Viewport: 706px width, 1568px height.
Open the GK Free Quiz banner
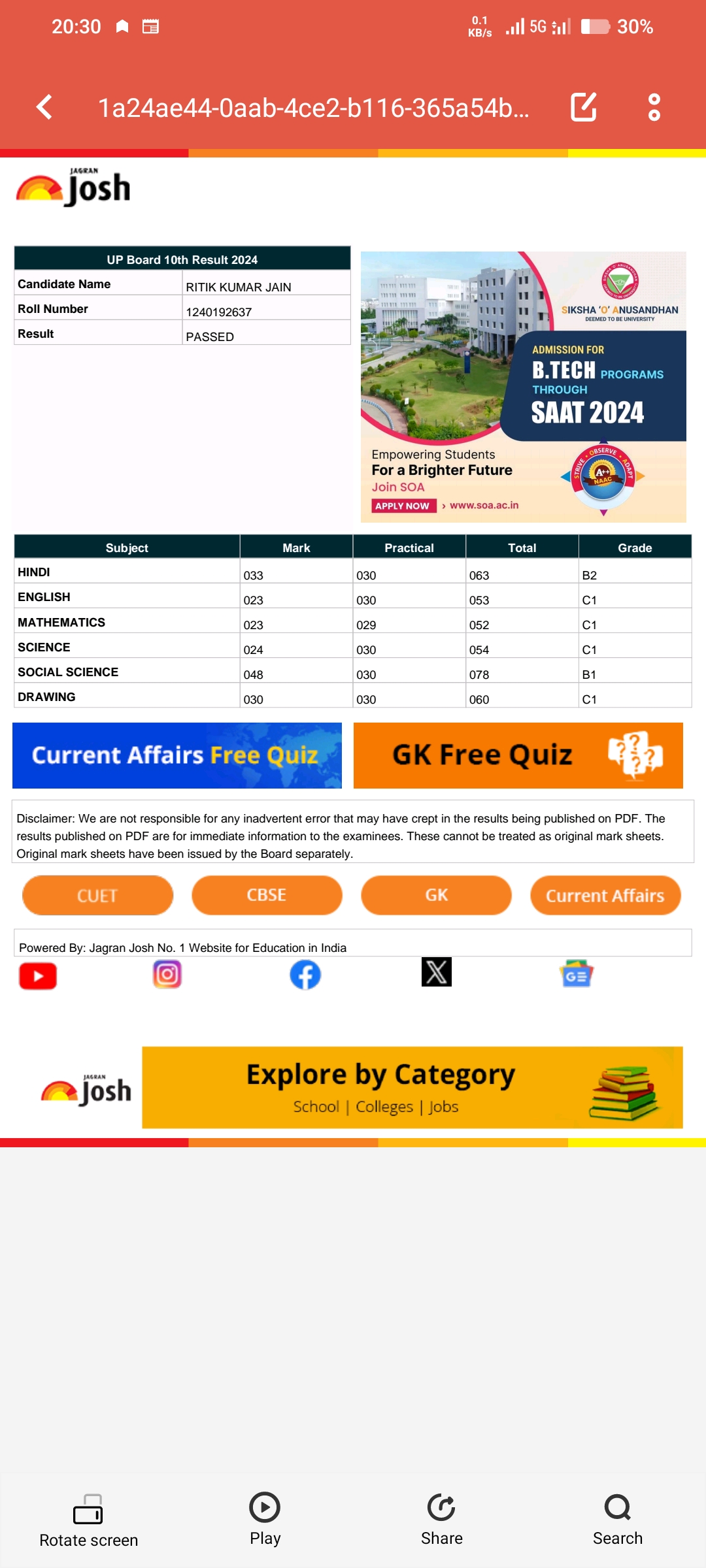click(518, 755)
